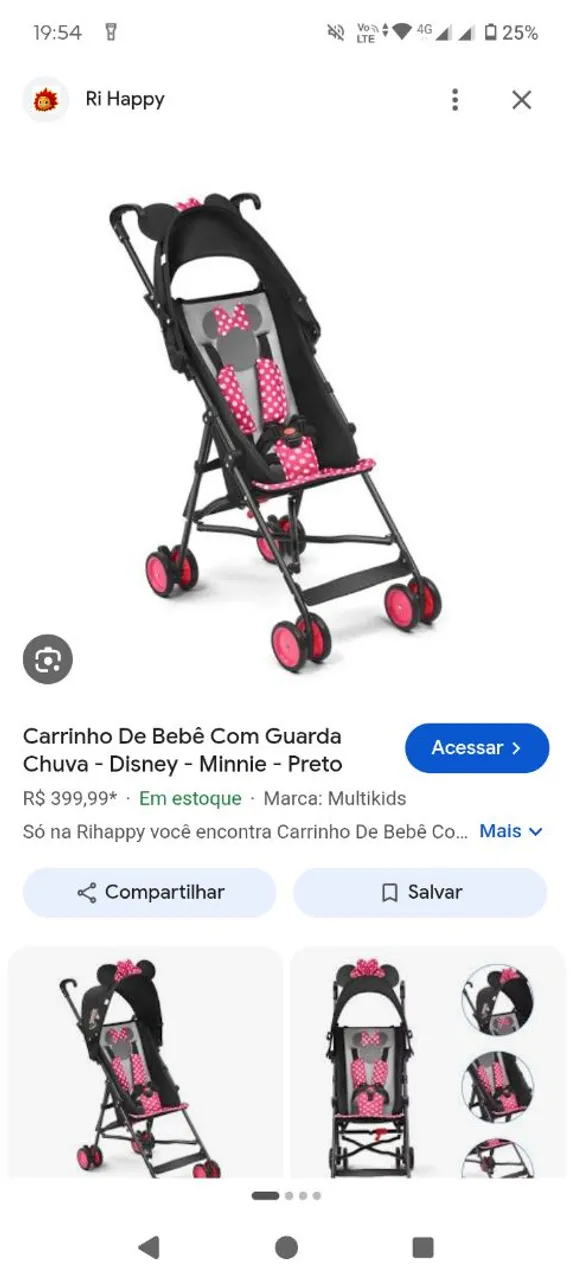571x1280 pixels.
Task: Share this product via Compartilhar
Action: coord(149,892)
